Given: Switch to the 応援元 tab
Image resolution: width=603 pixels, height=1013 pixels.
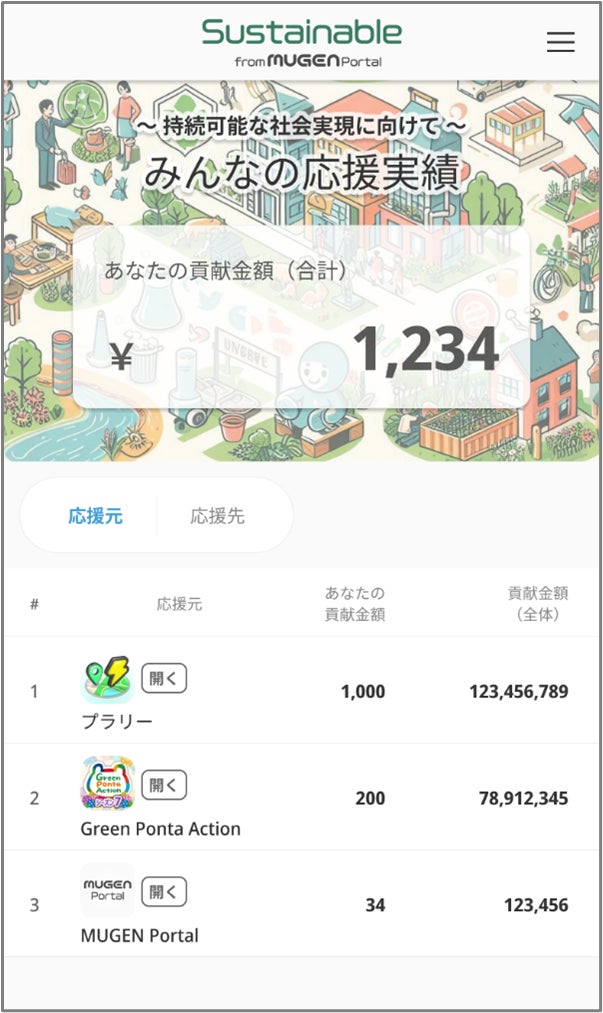Looking at the screenshot, I should 95,516.
